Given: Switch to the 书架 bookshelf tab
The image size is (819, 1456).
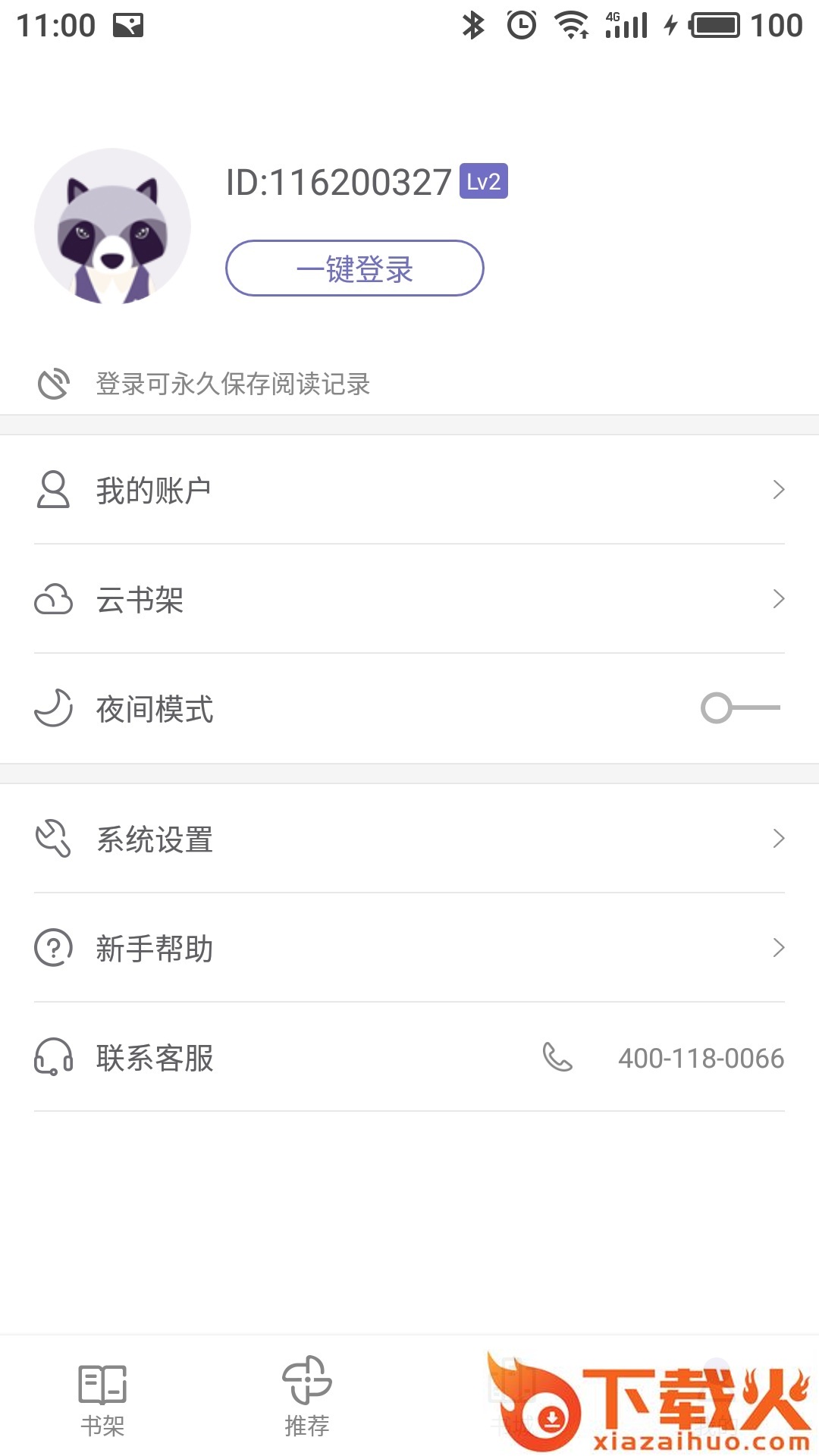Looking at the screenshot, I should pos(102,1401).
